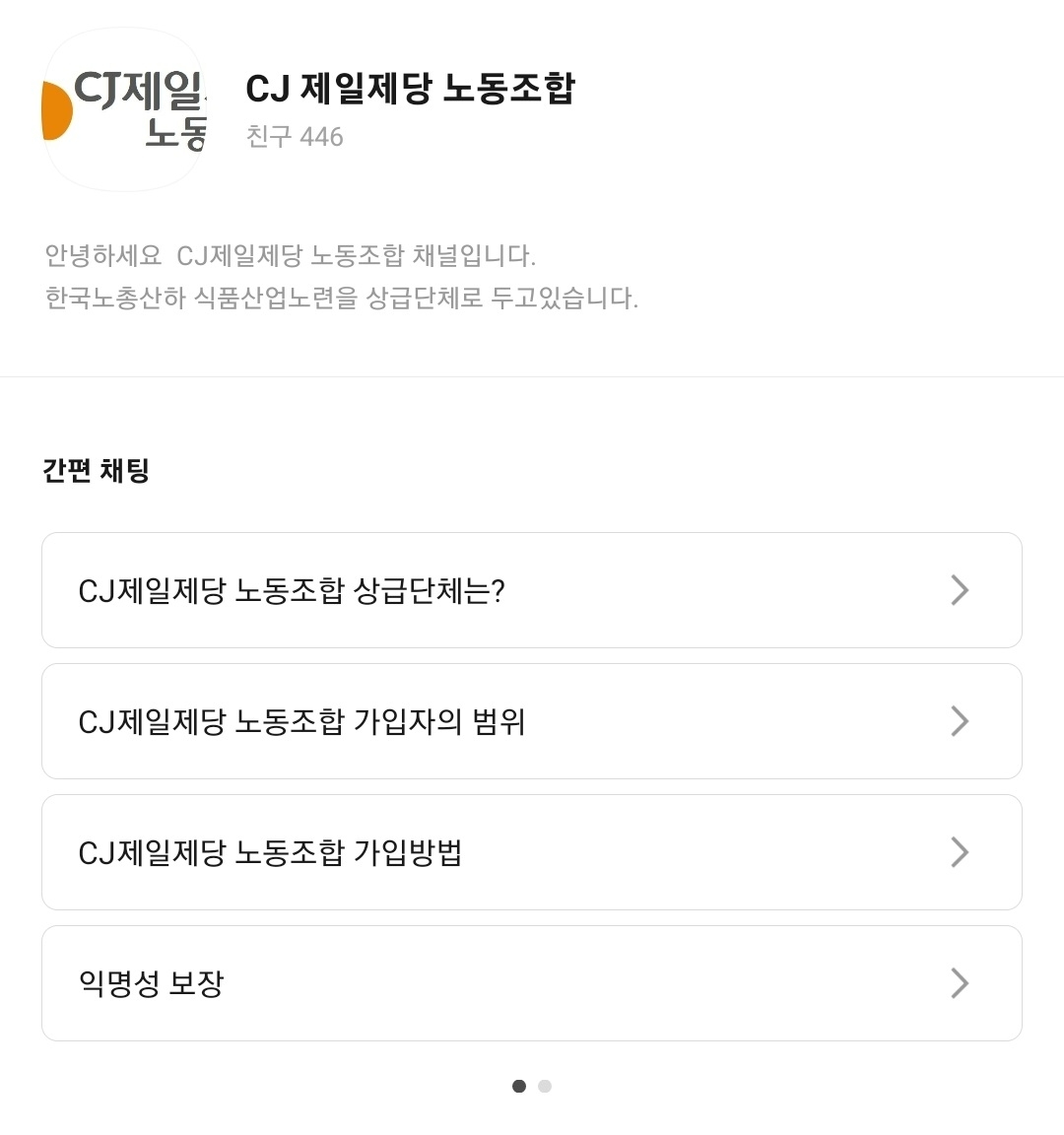Select the first pagination dot
The height and width of the screenshot is (1135, 1064).
(x=519, y=1086)
